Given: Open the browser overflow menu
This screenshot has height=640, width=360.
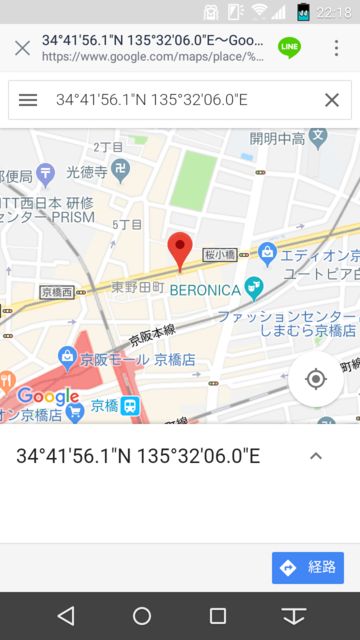Looking at the screenshot, I should pos(336,48).
